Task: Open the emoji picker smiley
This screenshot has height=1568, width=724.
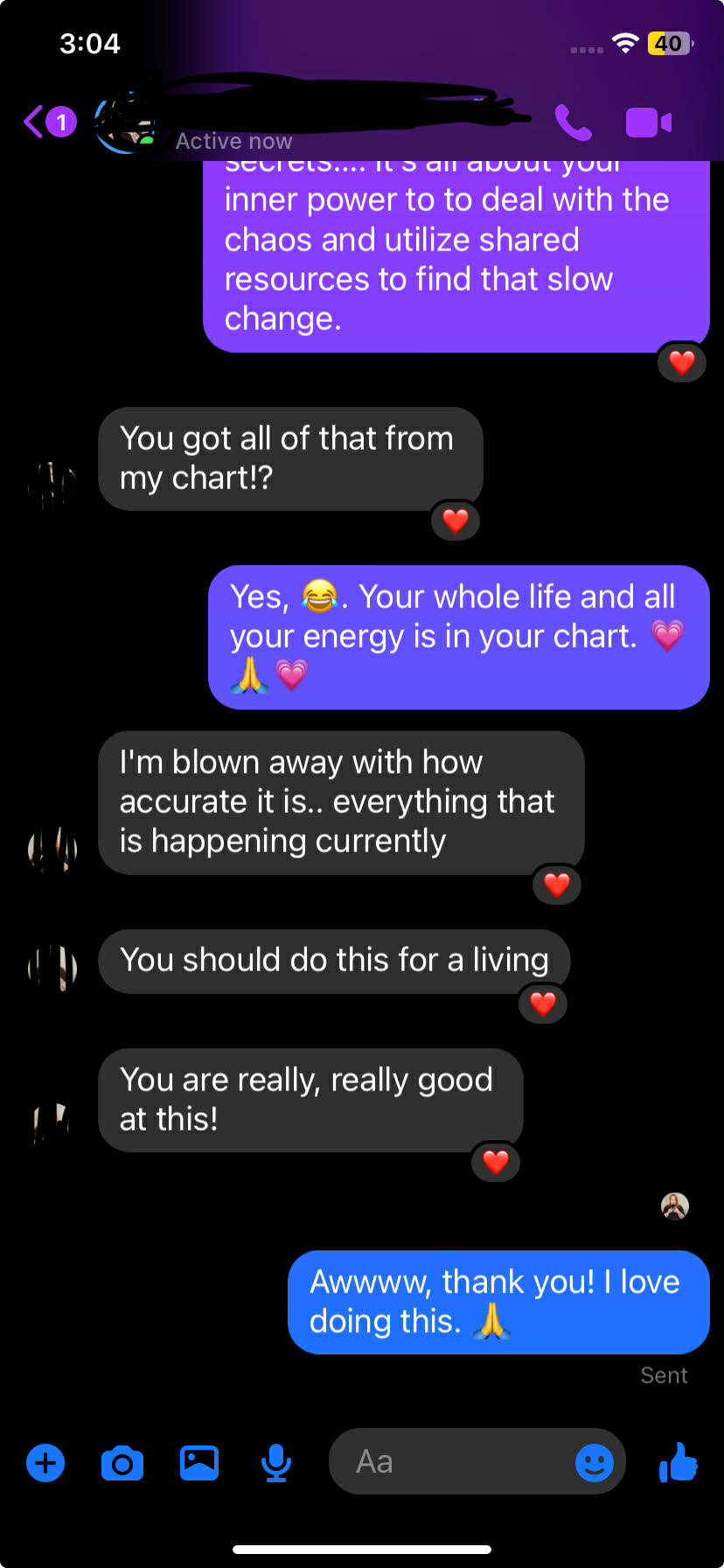Action: tap(595, 1462)
